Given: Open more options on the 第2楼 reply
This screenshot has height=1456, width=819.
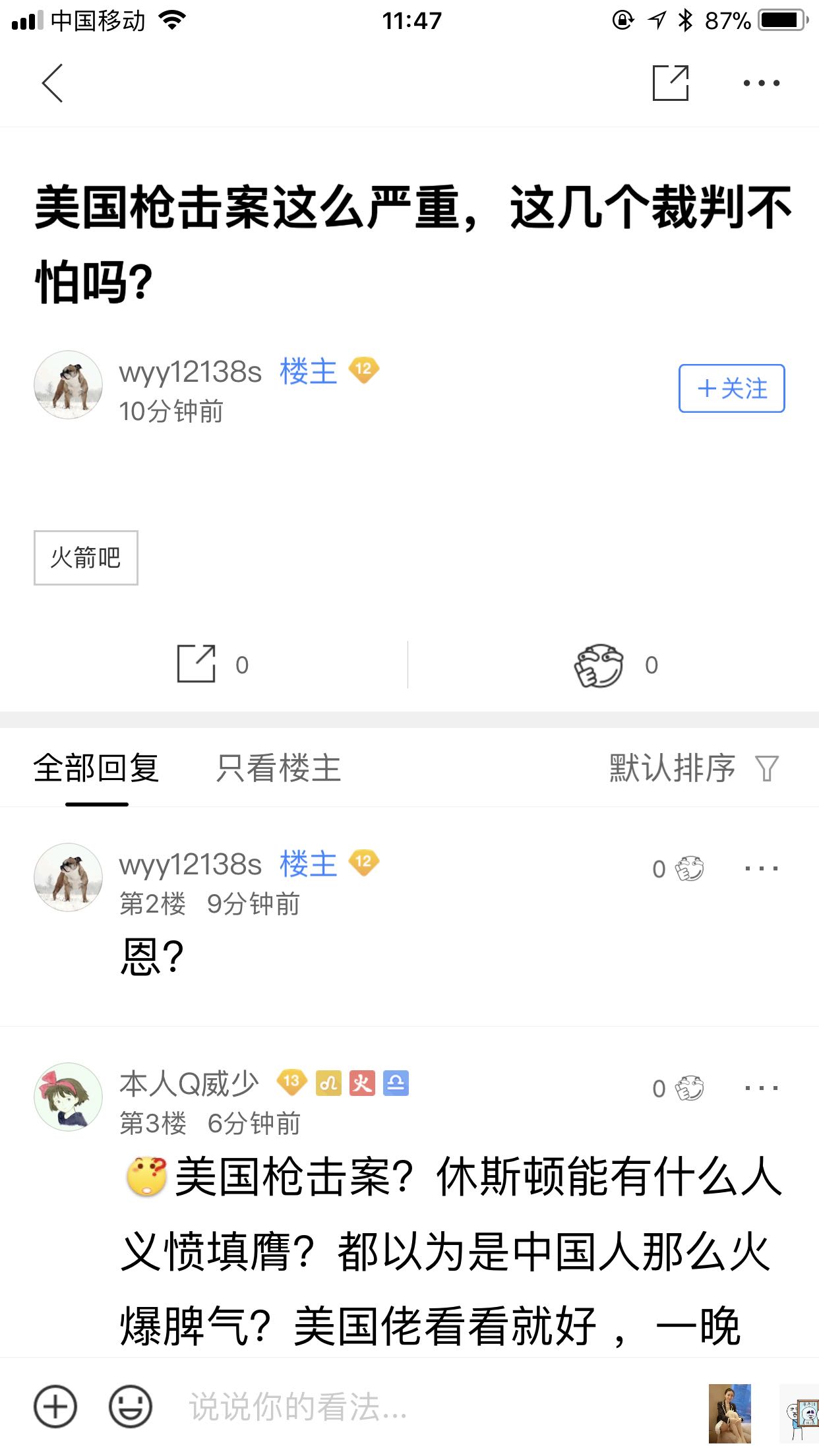Looking at the screenshot, I should point(761,868).
